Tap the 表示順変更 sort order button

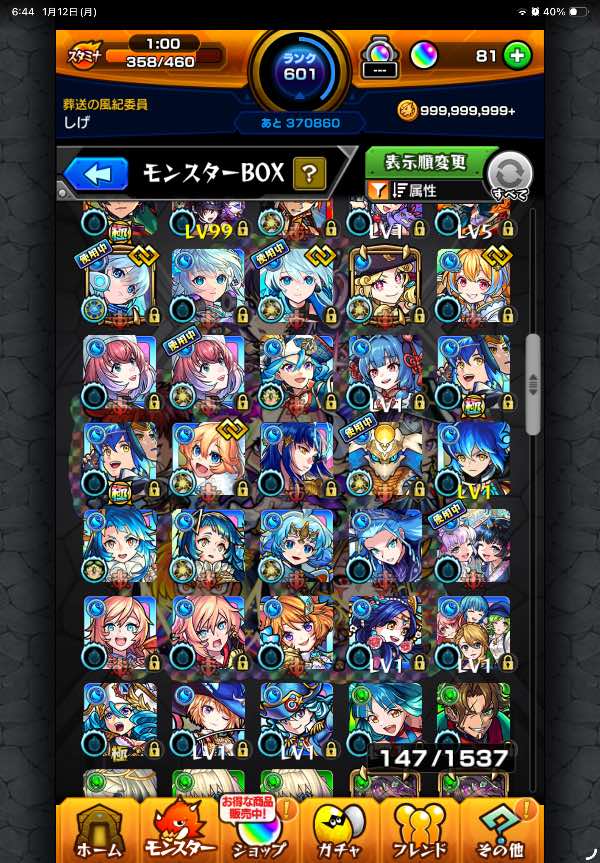429,161
